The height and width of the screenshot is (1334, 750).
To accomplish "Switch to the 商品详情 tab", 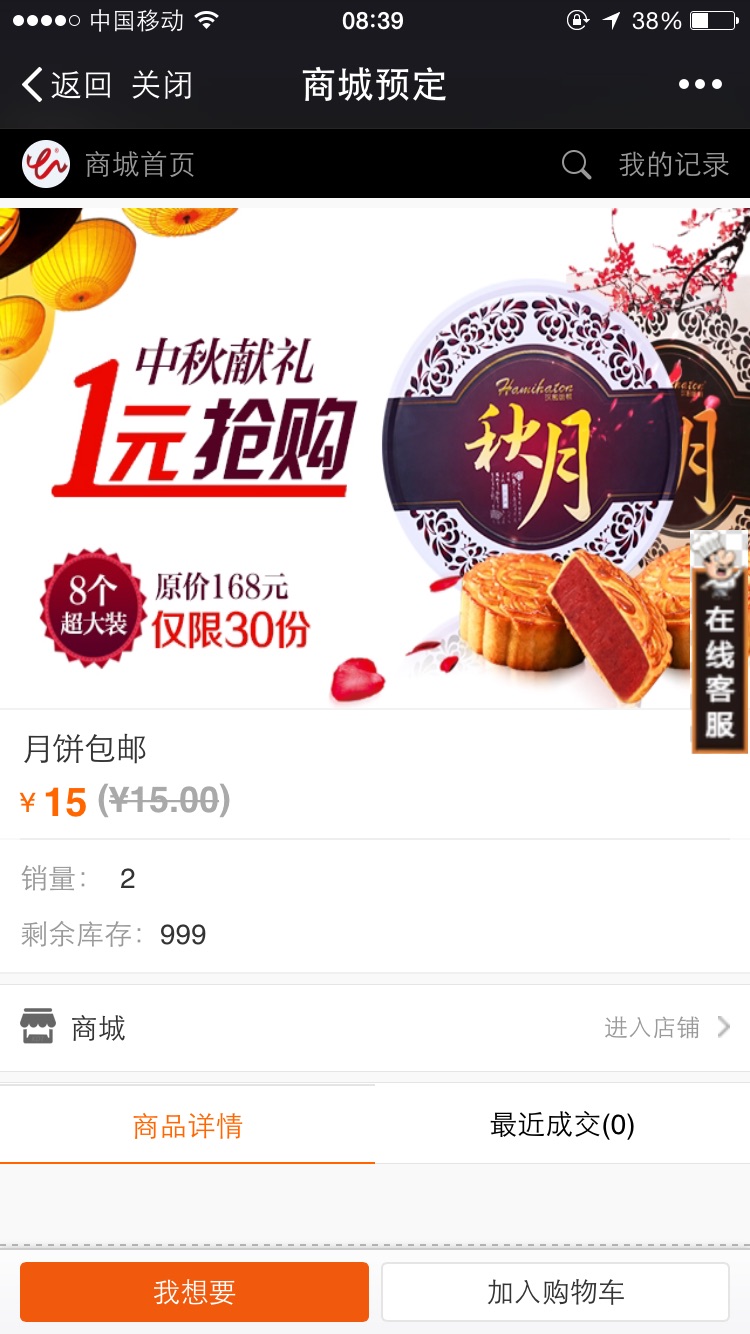I will (x=188, y=1125).
